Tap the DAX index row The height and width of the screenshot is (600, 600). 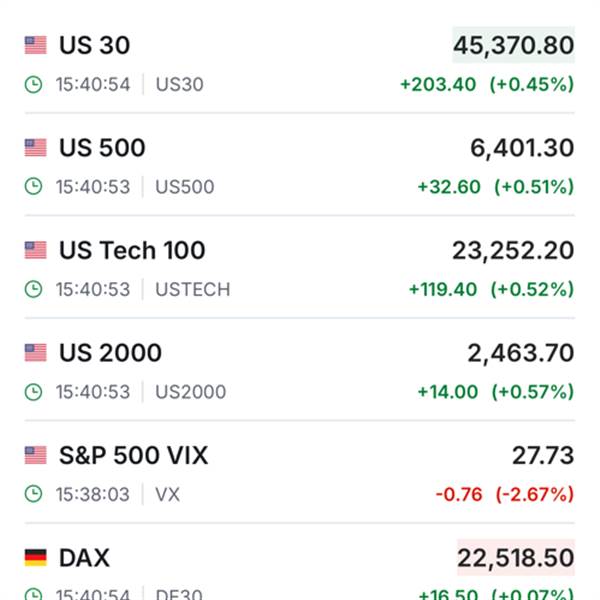tap(300, 562)
